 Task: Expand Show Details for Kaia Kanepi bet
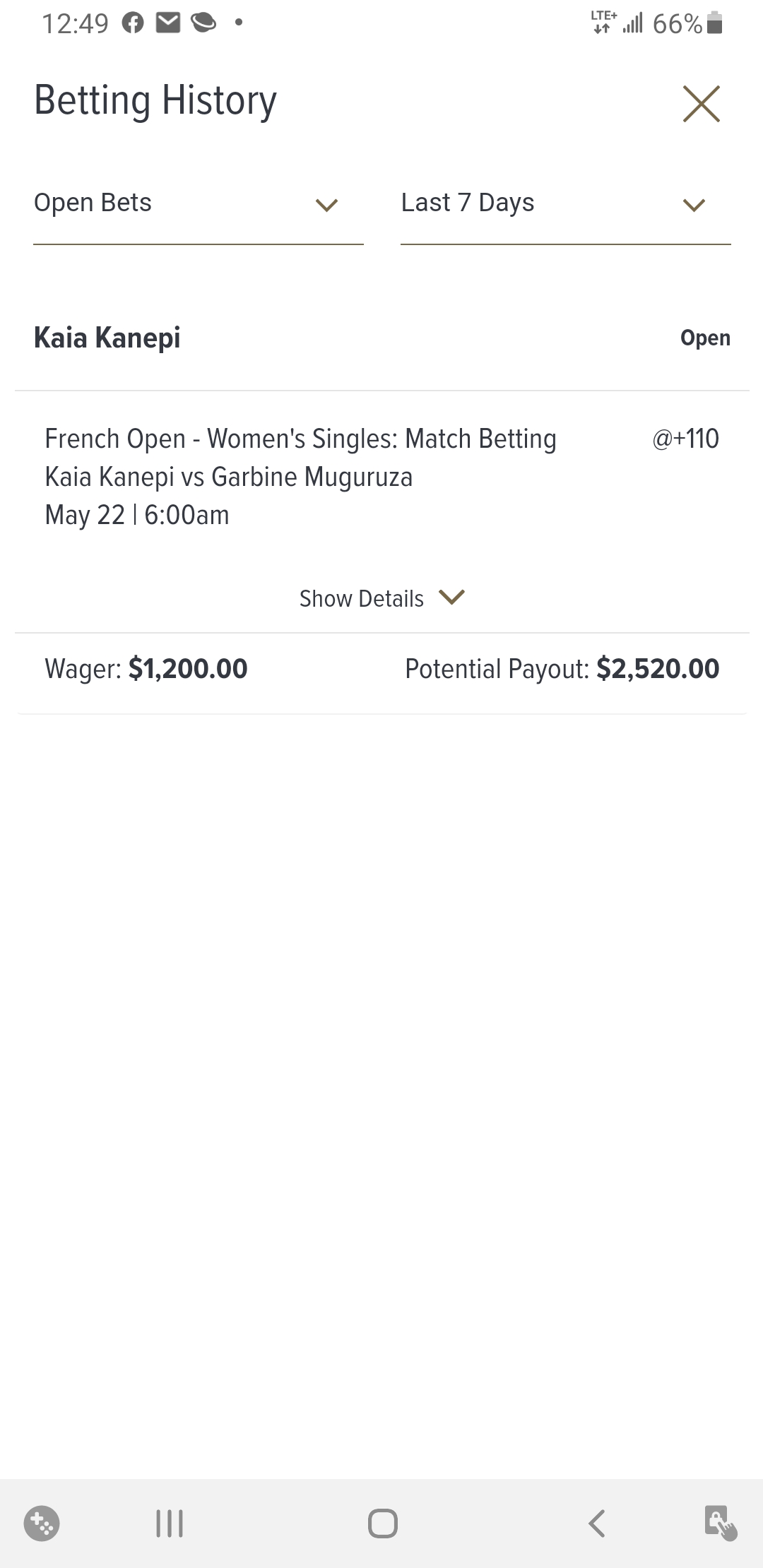(381, 598)
